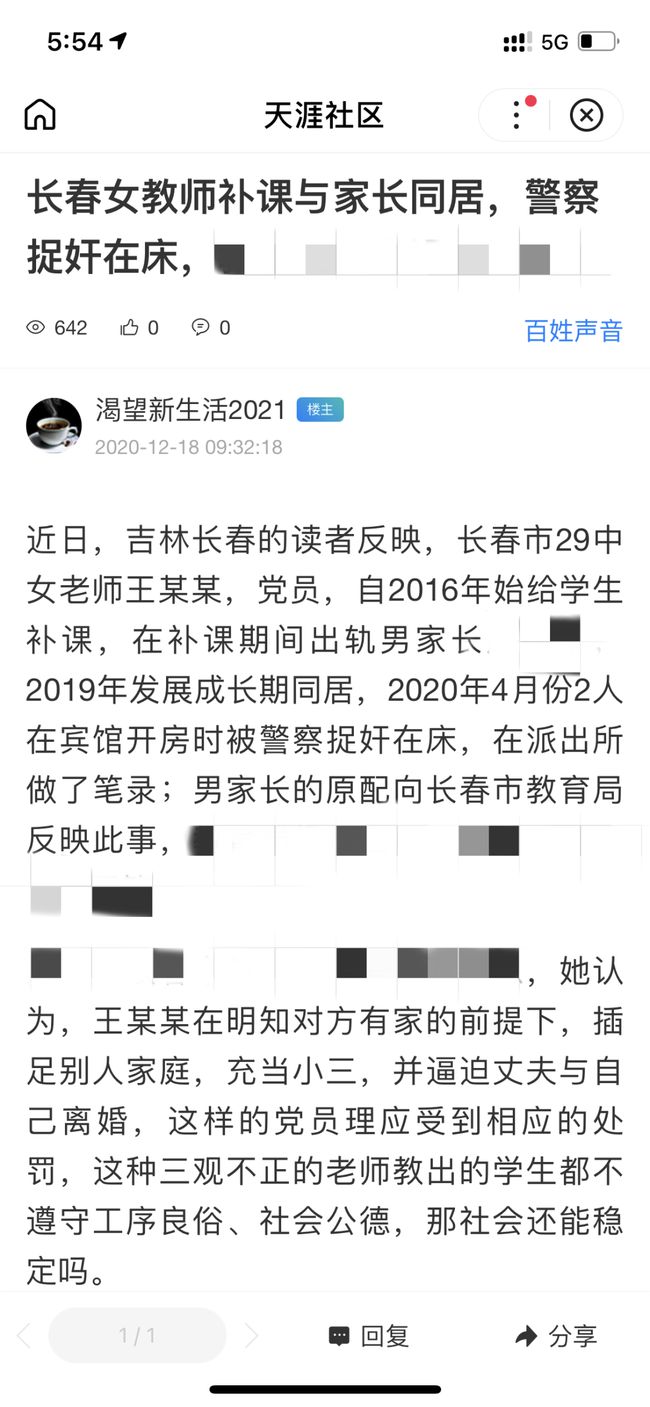Like this post with thumbs-up icon
Screen dimensions: 650x1407
point(130,327)
